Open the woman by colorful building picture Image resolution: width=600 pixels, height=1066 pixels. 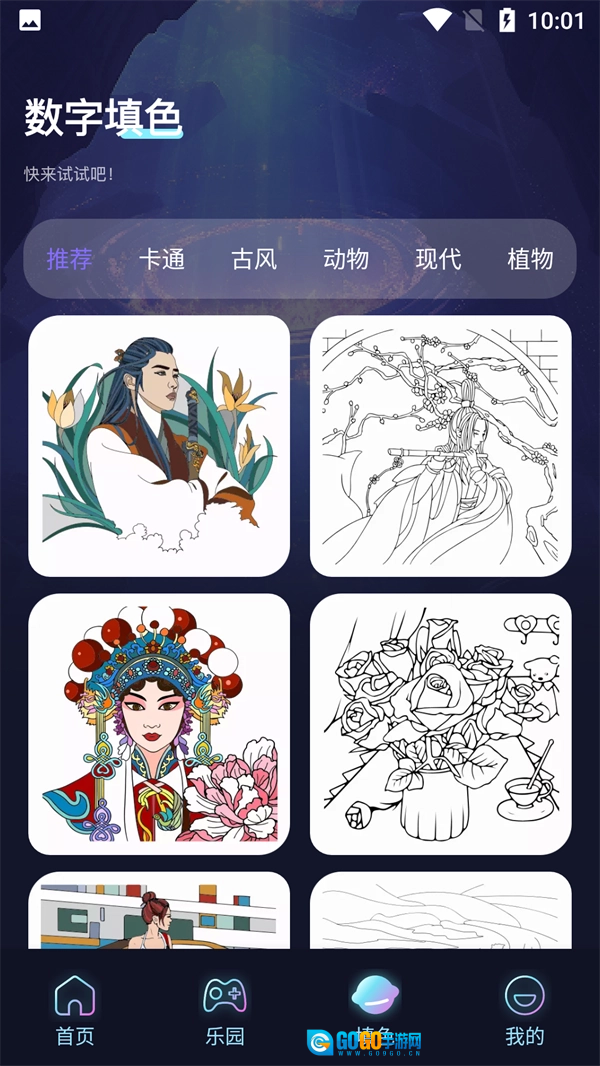159,912
